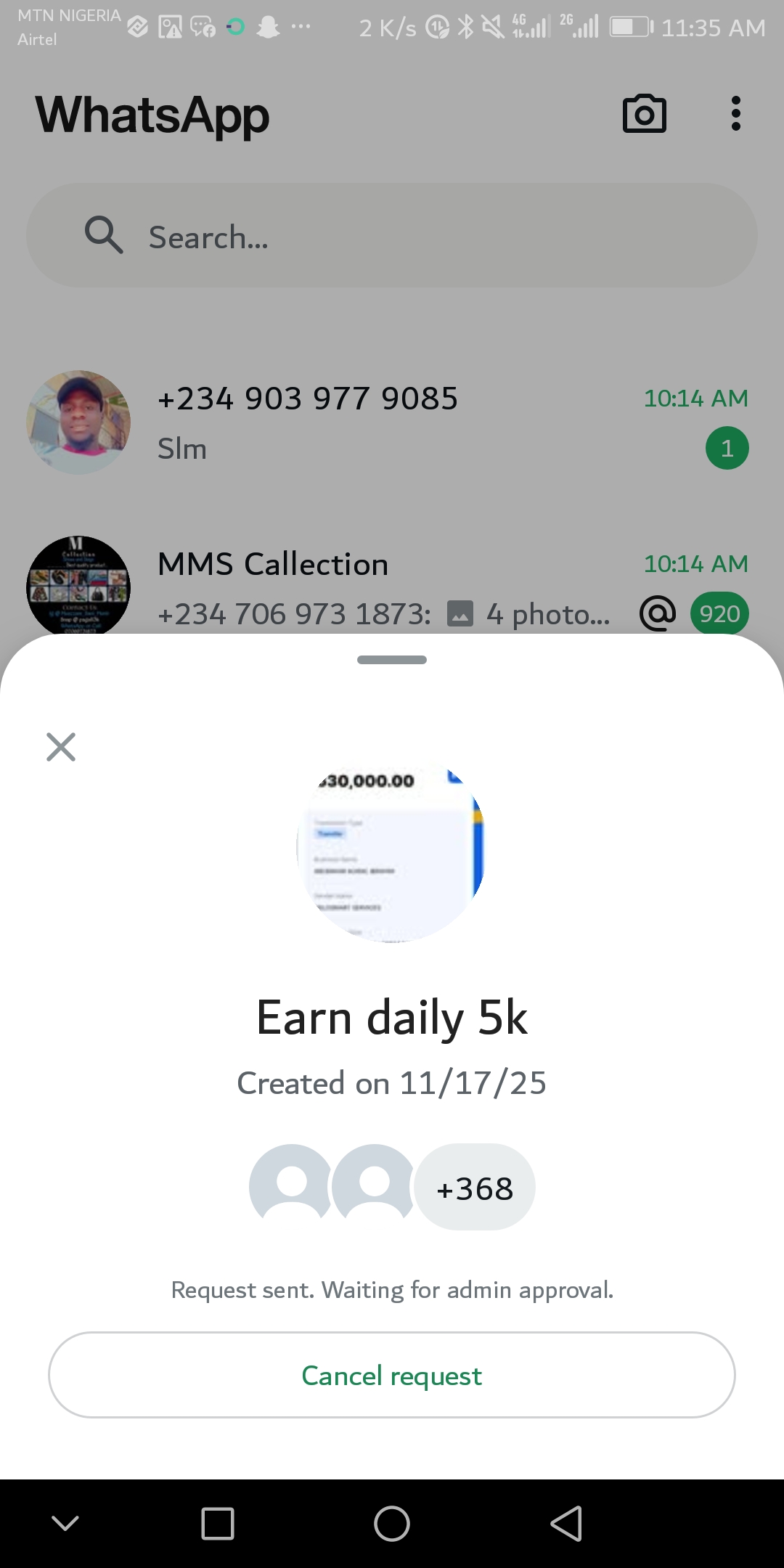Screen dimensions: 784x1568
Task: Open chat with +234 903 977 9085
Action: (392, 422)
